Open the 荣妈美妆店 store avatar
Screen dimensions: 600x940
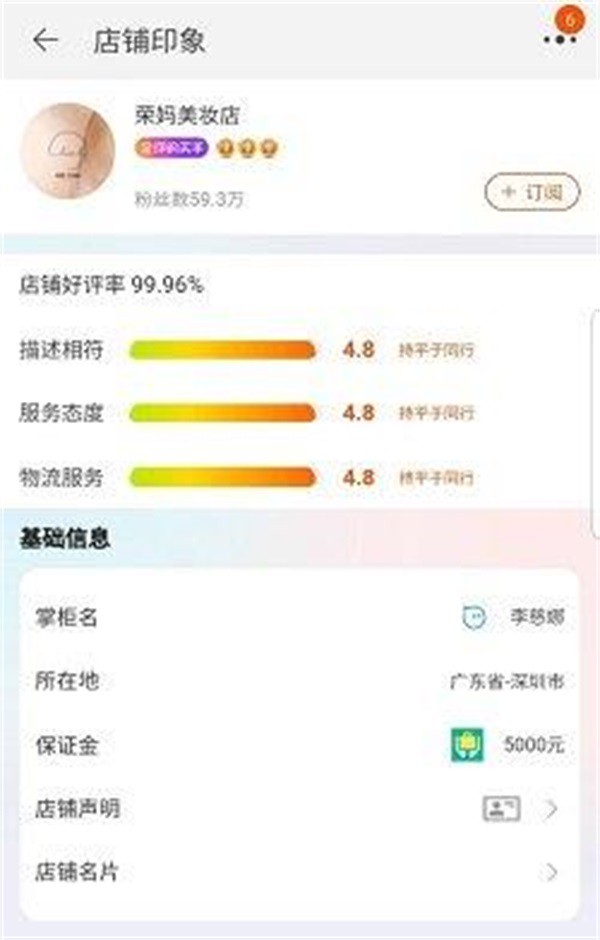[x=67, y=150]
